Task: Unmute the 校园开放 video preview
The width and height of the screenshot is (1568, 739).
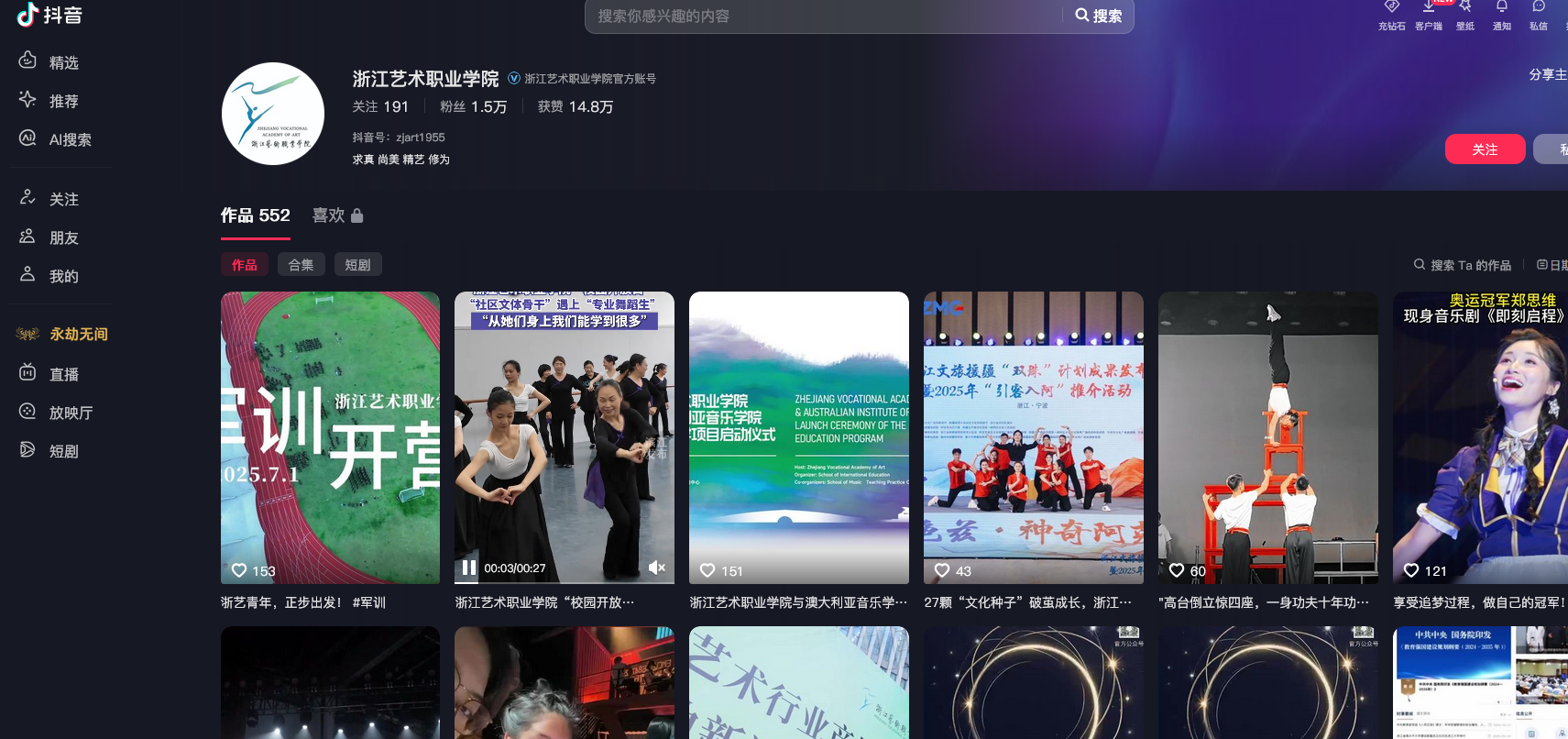Action: point(656,568)
